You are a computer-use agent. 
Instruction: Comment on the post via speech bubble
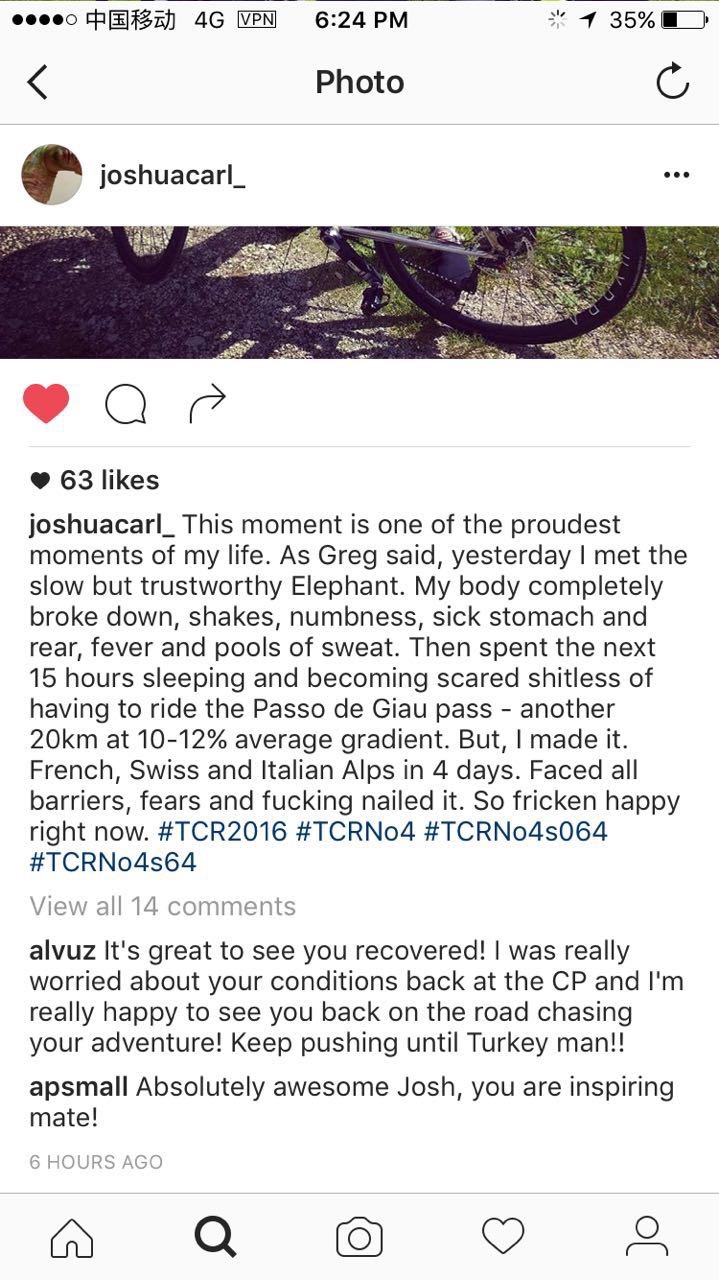[x=126, y=404]
